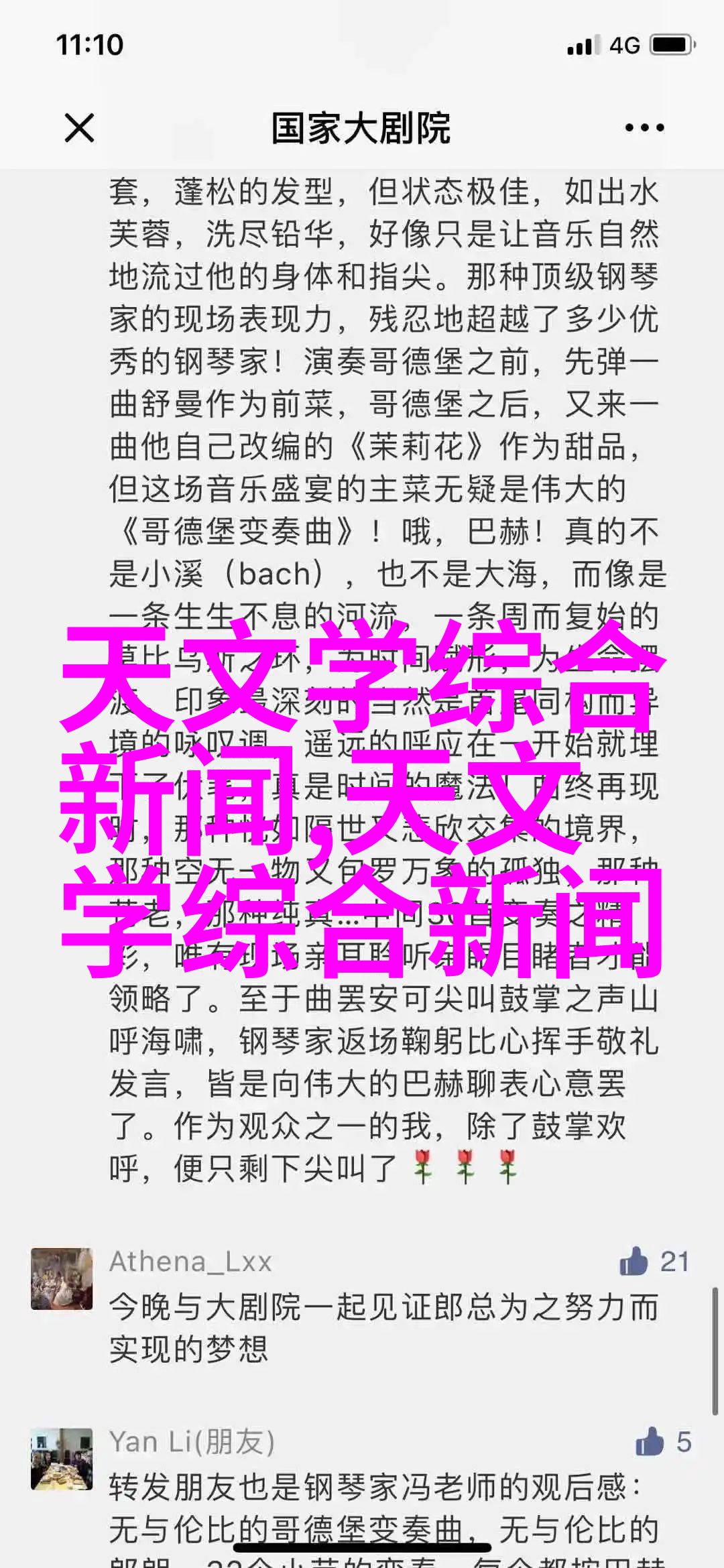Like Yan Li's comment
Image resolution: width=724 pixels, height=1568 pixels.
pos(649,1441)
